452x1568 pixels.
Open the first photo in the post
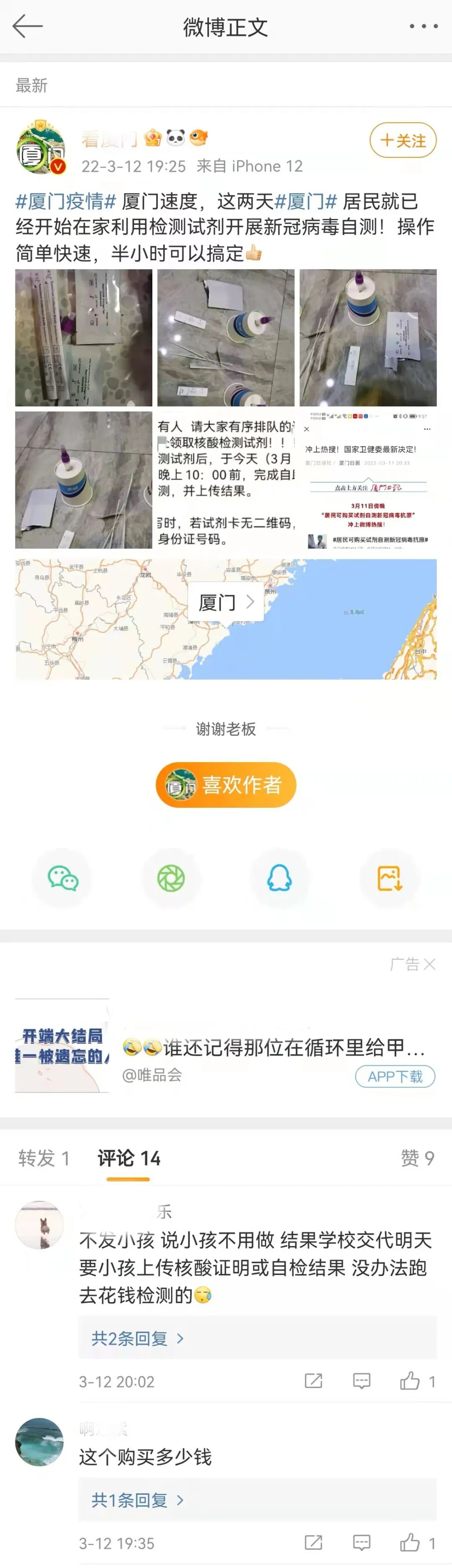coord(84,338)
